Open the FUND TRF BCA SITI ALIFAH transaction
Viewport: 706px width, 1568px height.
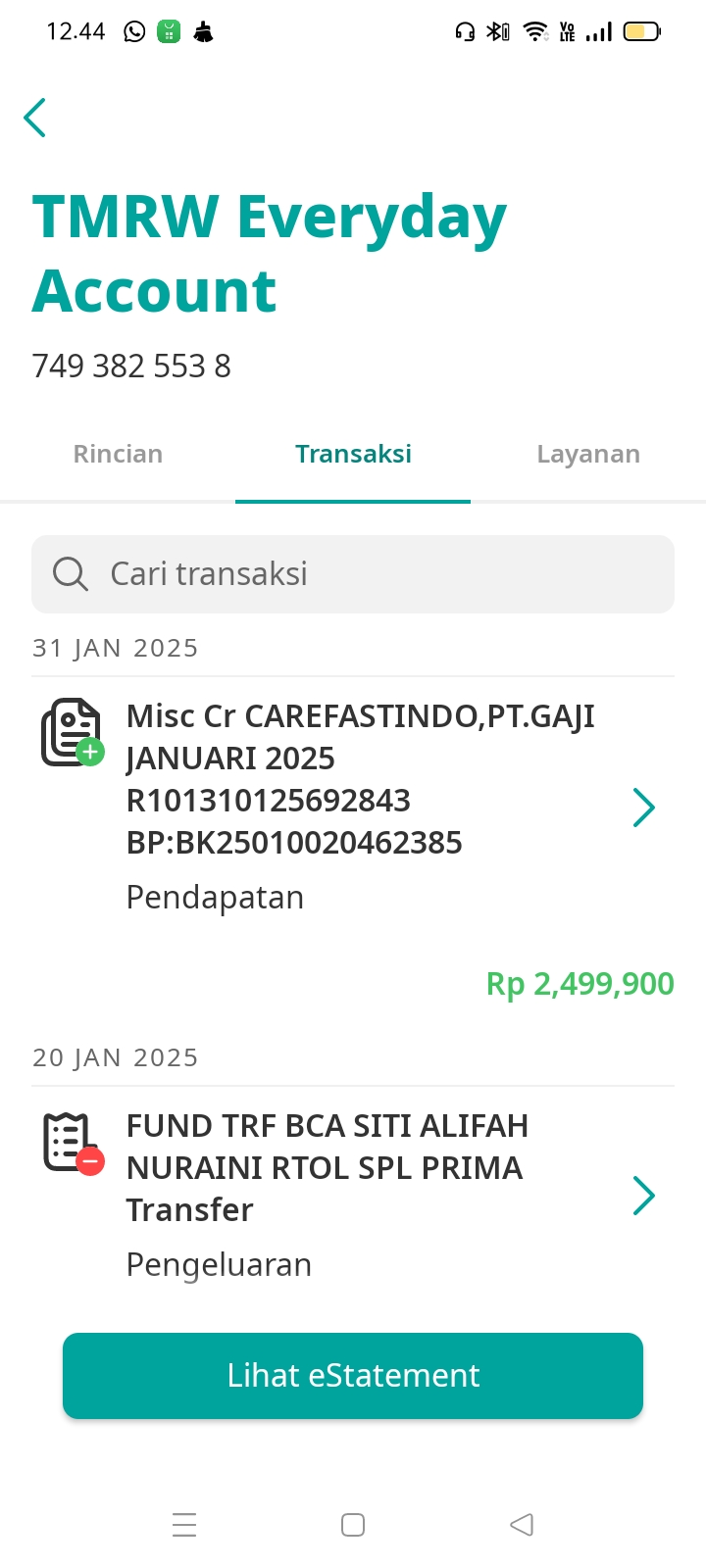tap(353, 1196)
